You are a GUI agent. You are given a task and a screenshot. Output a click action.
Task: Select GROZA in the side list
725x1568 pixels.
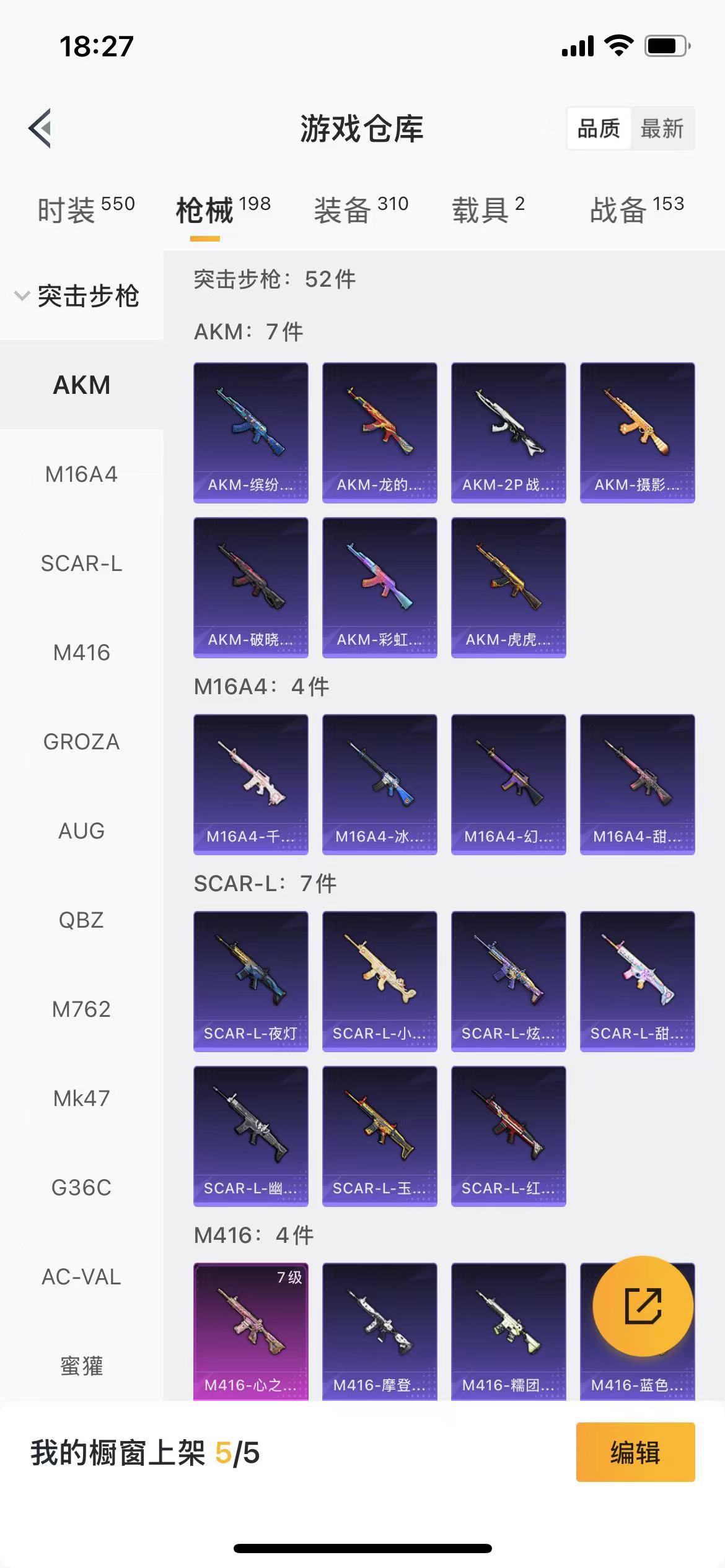pos(81,742)
